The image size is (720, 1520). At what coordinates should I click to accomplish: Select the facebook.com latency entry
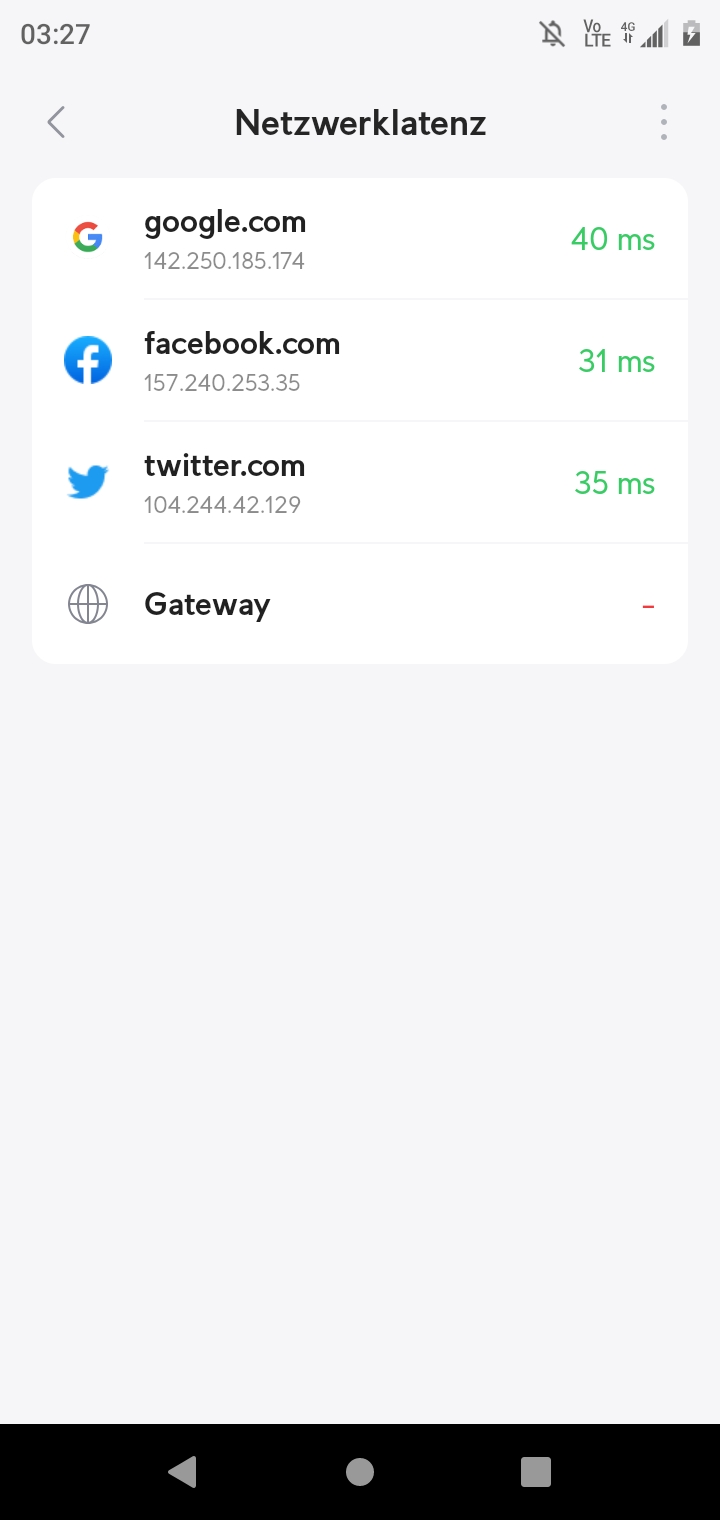point(360,361)
